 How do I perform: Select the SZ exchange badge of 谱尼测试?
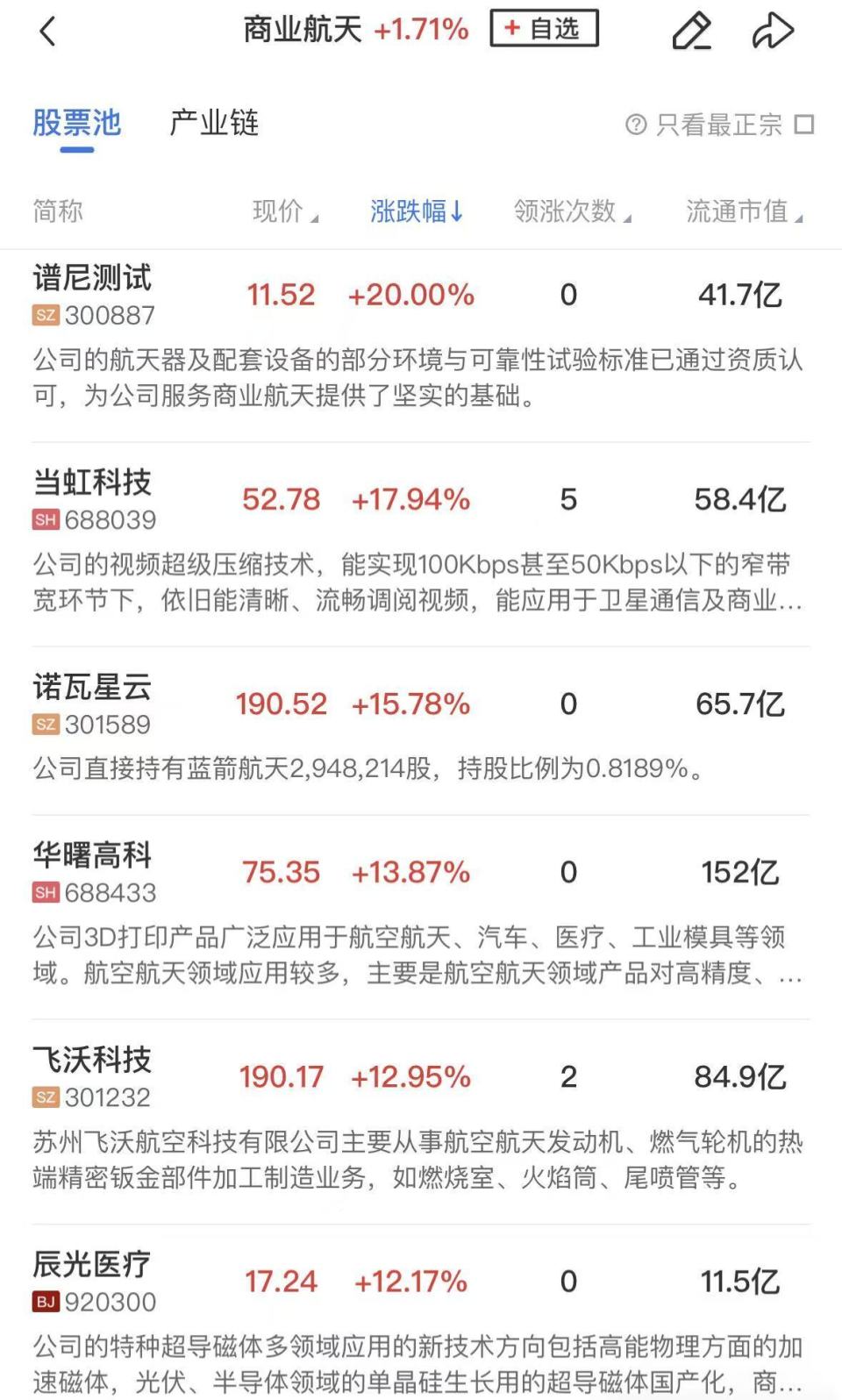[x=46, y=311]
